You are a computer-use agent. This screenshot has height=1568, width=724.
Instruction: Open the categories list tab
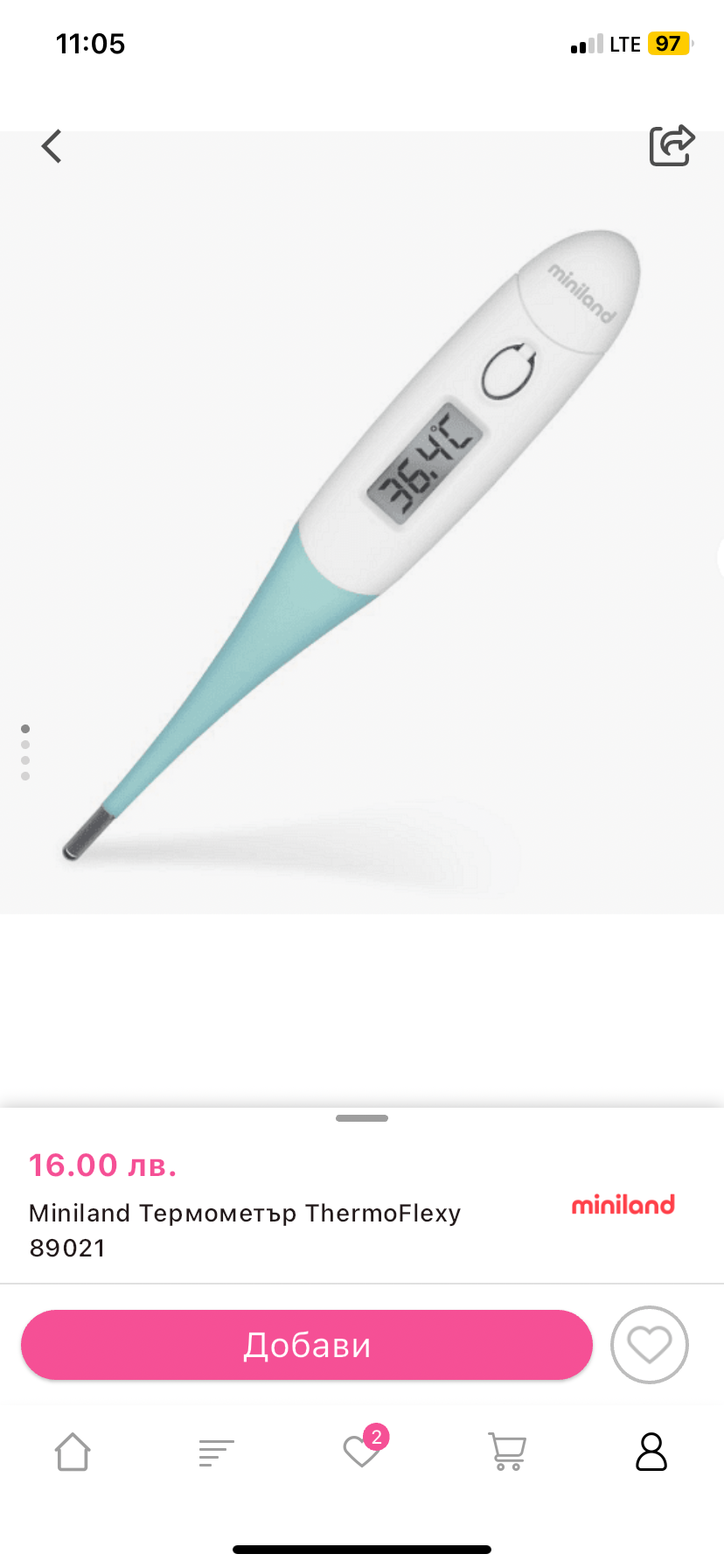click(x=216, y=1452)
